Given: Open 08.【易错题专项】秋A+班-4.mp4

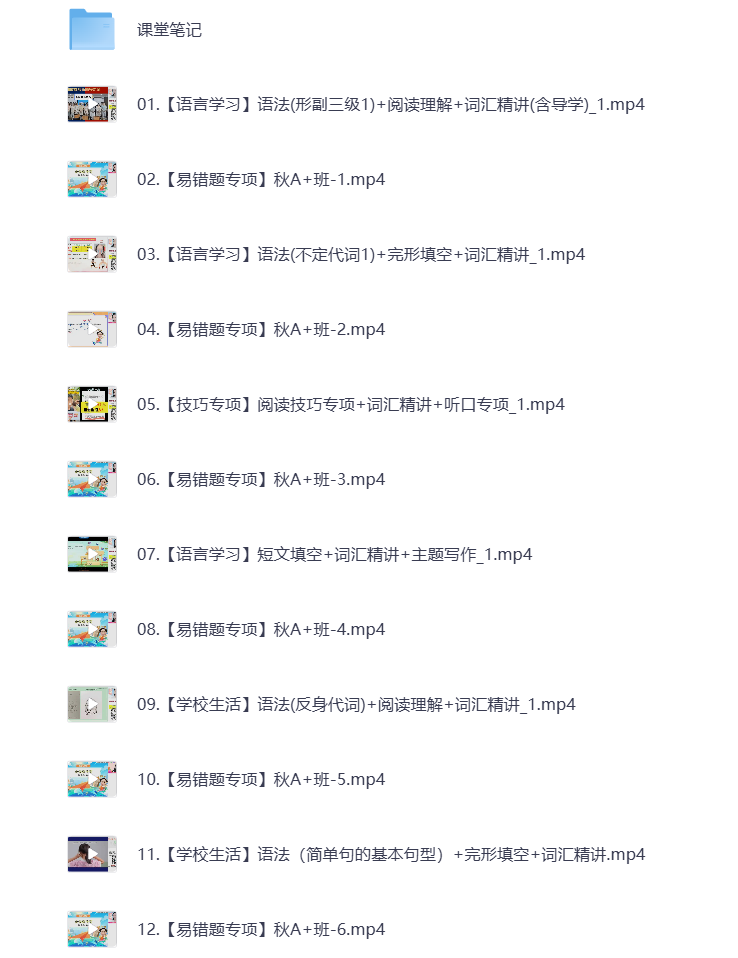Looking at the screenshot, I should pyautogui.click(x=261, y=630).
